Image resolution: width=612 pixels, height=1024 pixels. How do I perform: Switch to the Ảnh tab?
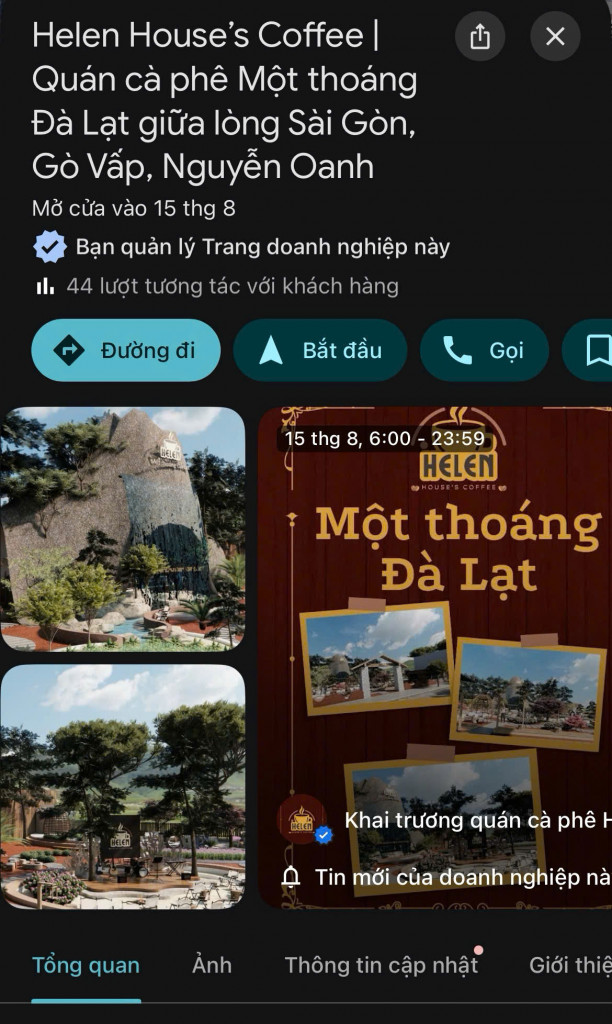(x=212, y=965)
